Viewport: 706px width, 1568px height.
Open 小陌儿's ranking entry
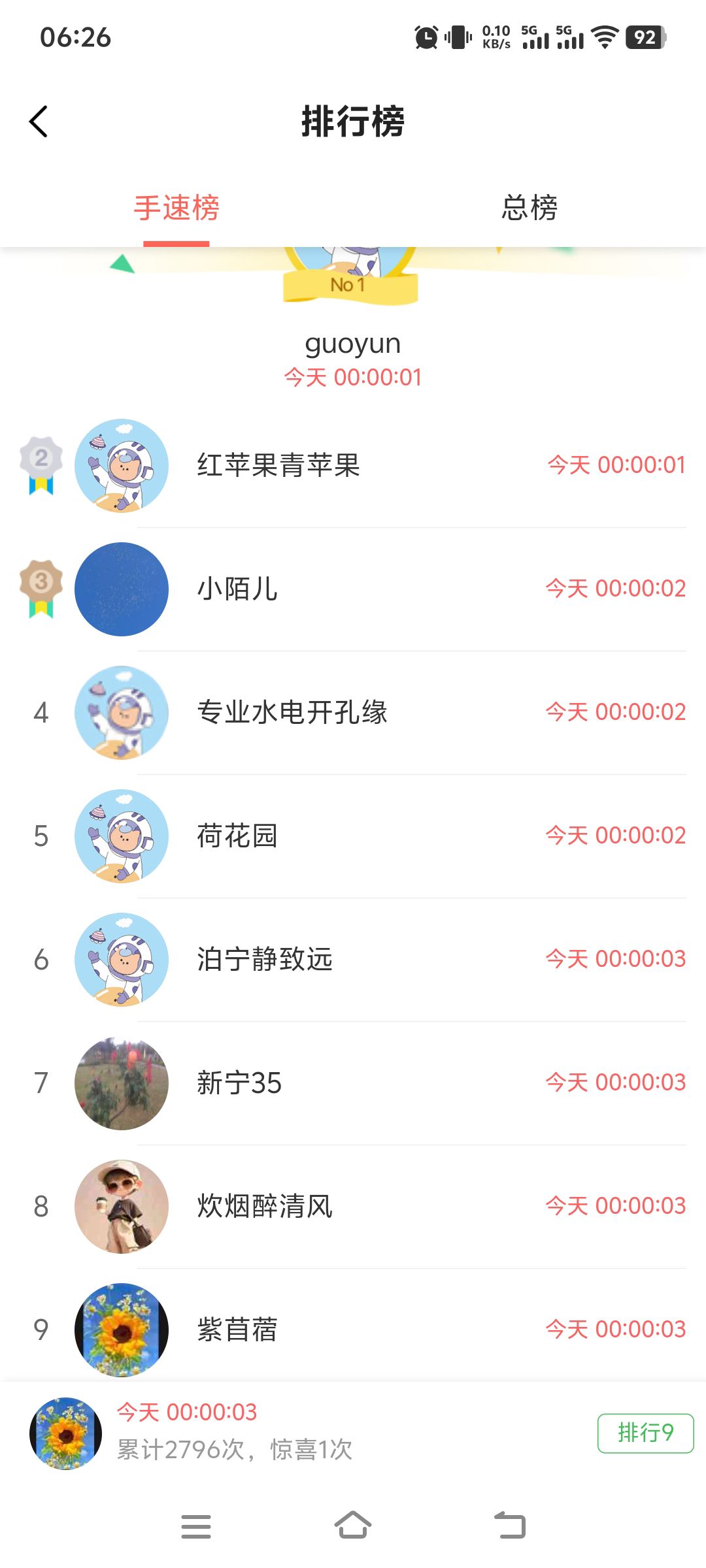point(353,589)
